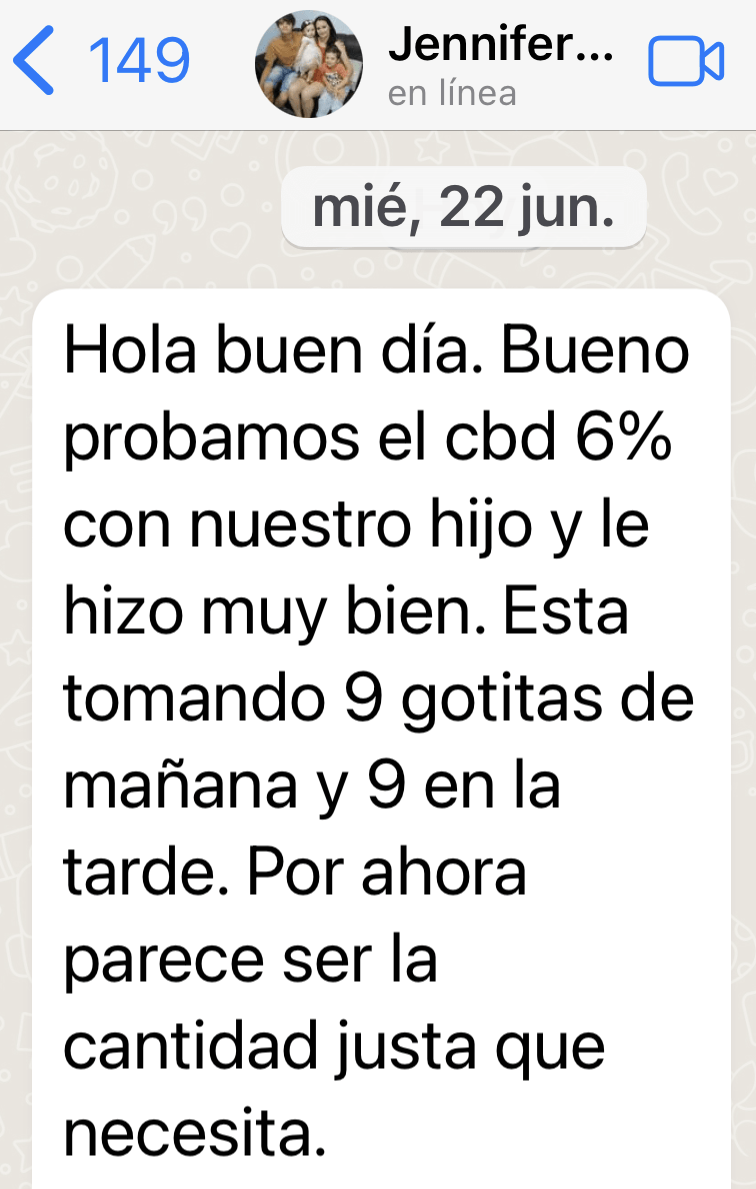Go back to the chats list

(36, 62)
